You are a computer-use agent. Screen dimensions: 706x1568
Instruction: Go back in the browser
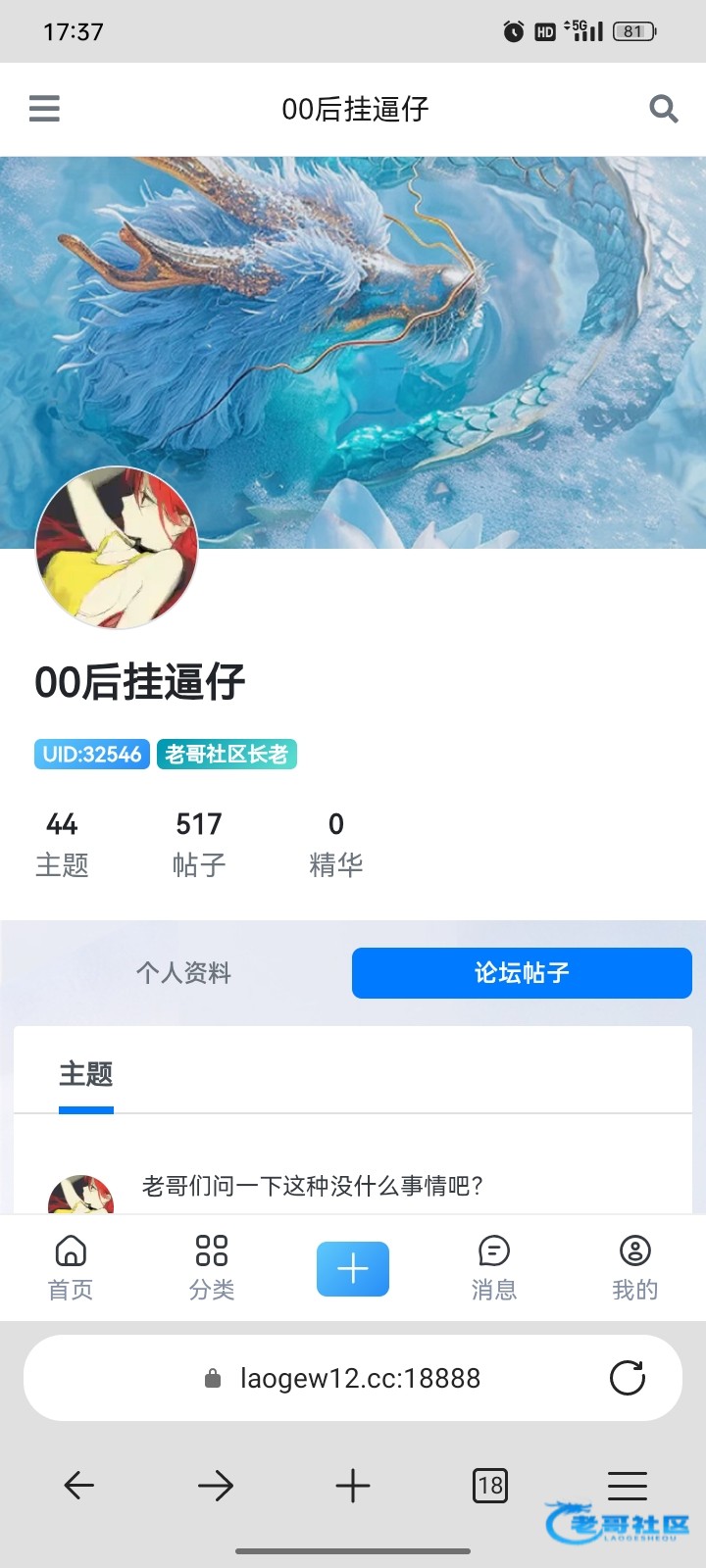[78, 1486]
